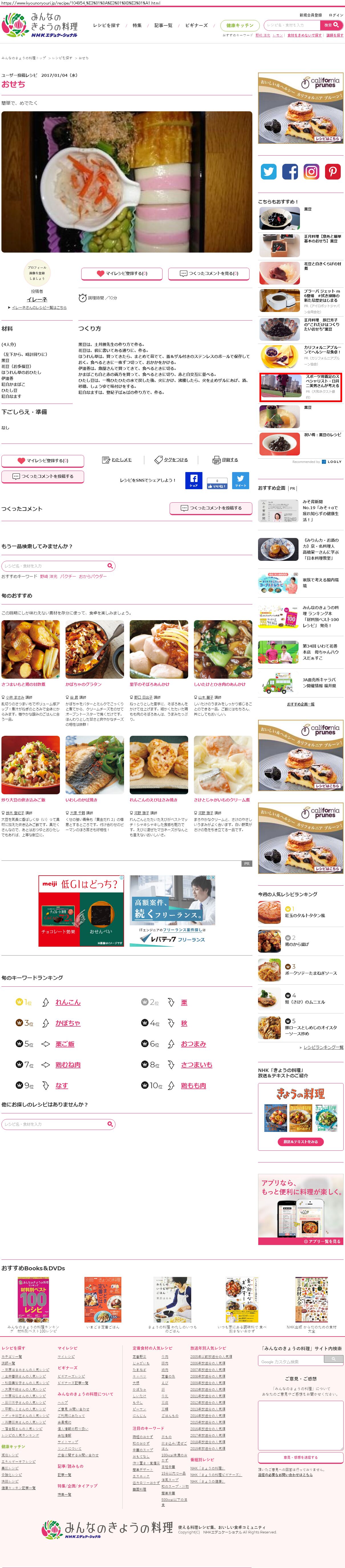Tap the 放送＆テキストをみる button
Image resolution: width=345 pixels, height=1568 pixels.
[301, 1141]
